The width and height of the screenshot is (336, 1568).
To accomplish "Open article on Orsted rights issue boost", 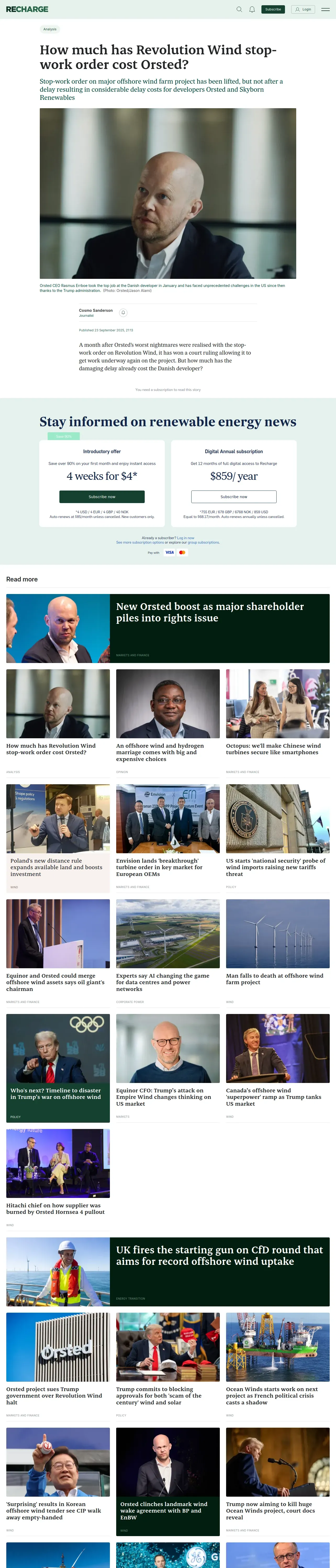I will pos(210,612).
